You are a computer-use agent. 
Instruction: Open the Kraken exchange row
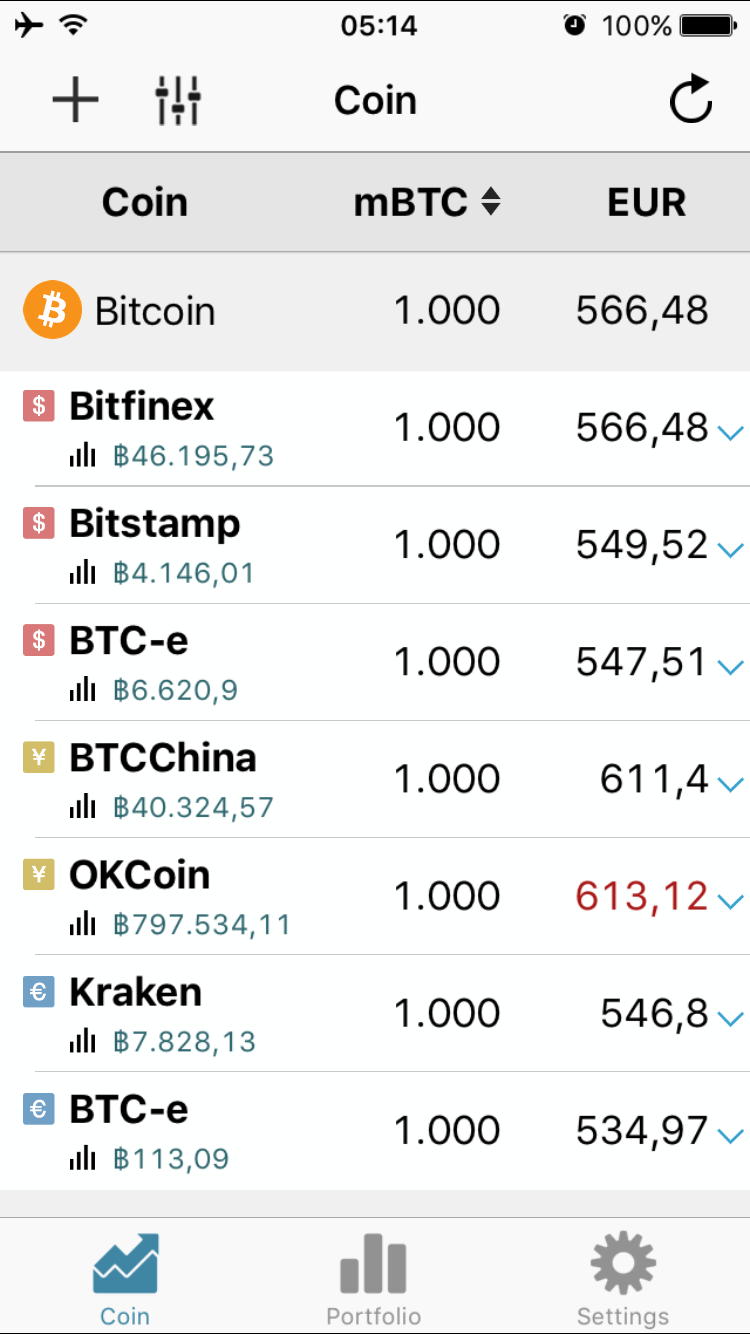tap(375, 1014)
